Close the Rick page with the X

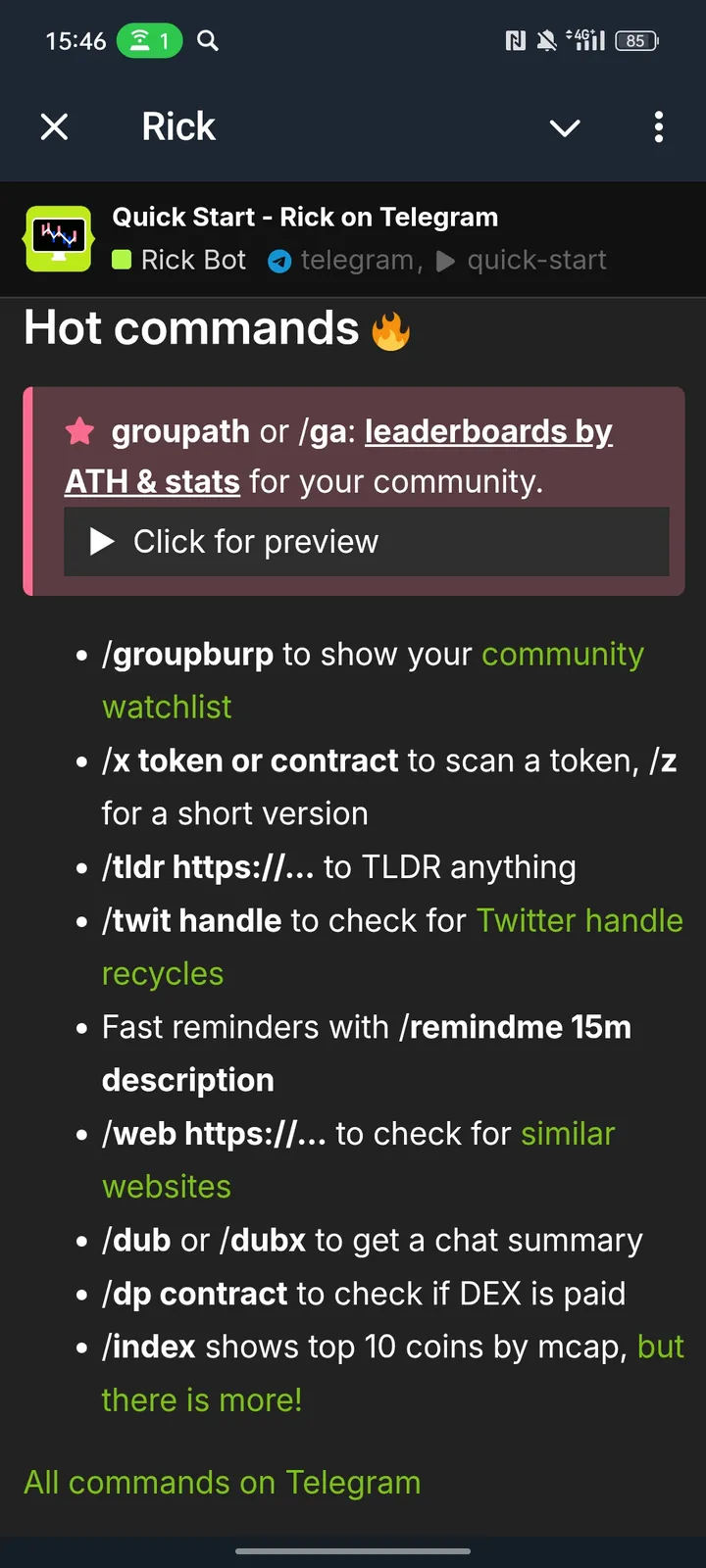click(54, 126)
